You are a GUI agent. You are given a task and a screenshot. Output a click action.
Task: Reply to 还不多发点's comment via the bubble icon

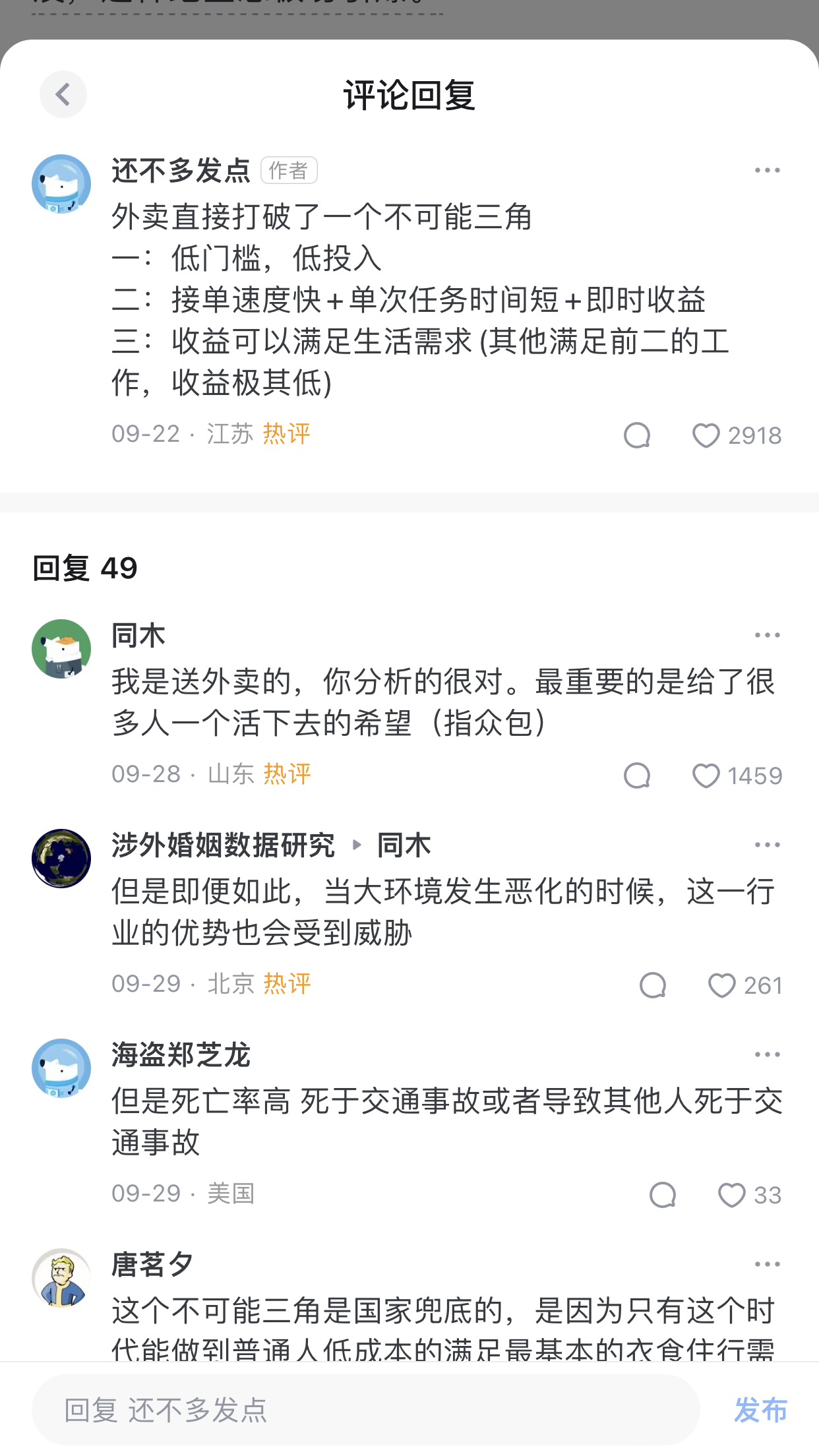pyautogui.click(x=637, y=436)
